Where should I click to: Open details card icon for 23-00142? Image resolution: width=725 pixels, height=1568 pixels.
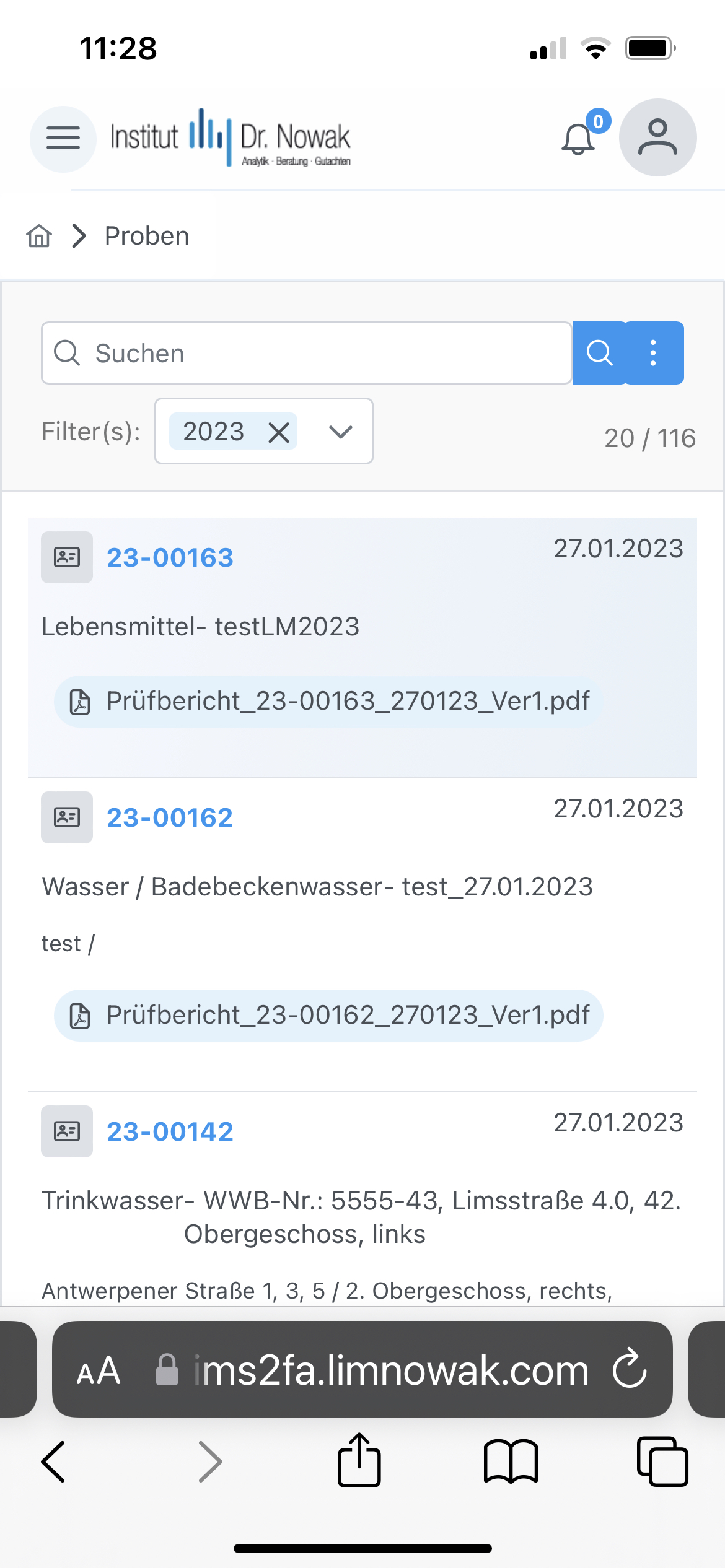click(x=67, y=1131)
